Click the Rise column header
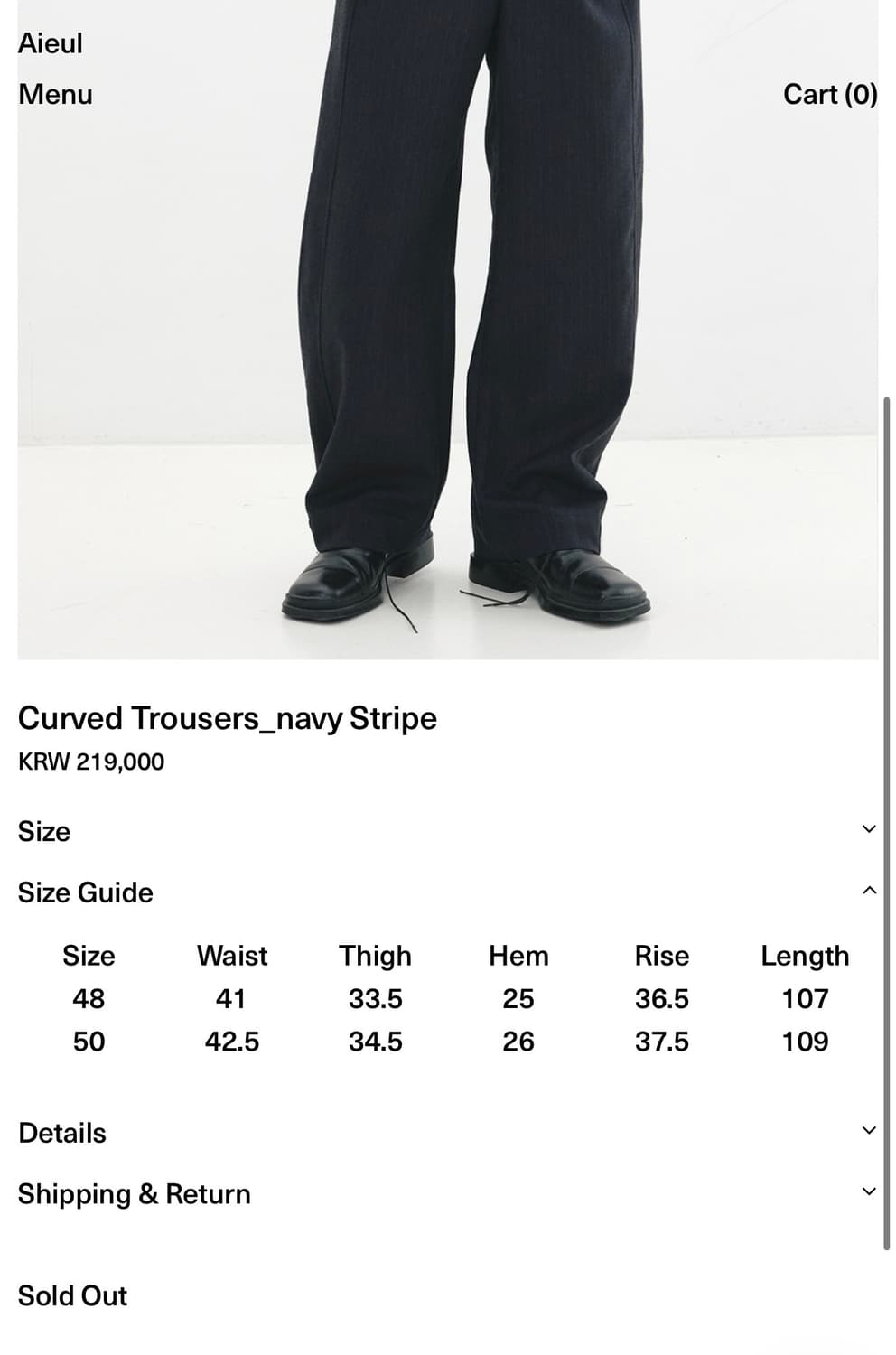The height and width of the screenshot is (1355, 896). [662, 956]
